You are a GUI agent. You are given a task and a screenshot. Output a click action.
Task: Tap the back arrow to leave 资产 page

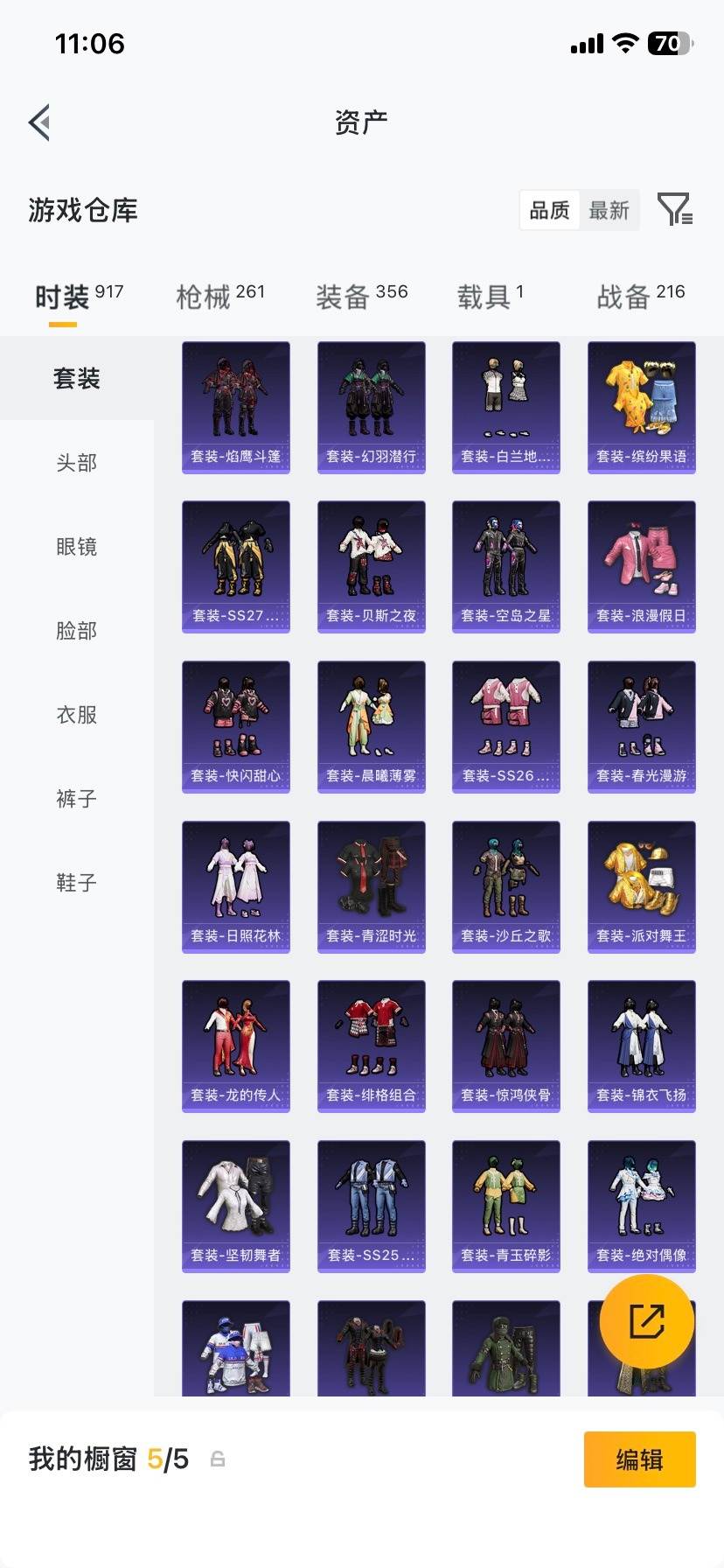[38, 122]
